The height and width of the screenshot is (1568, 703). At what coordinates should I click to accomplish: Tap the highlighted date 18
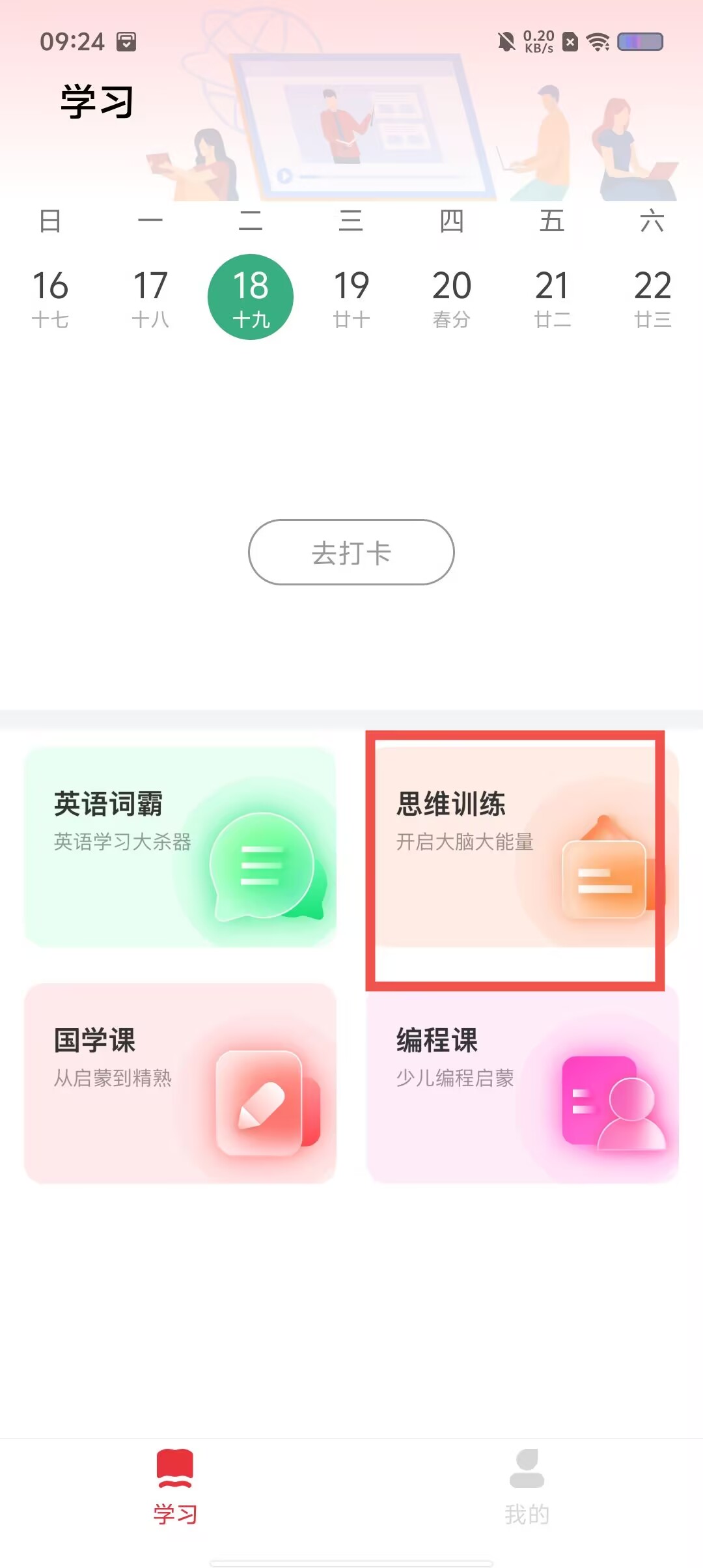click(251, 297)
